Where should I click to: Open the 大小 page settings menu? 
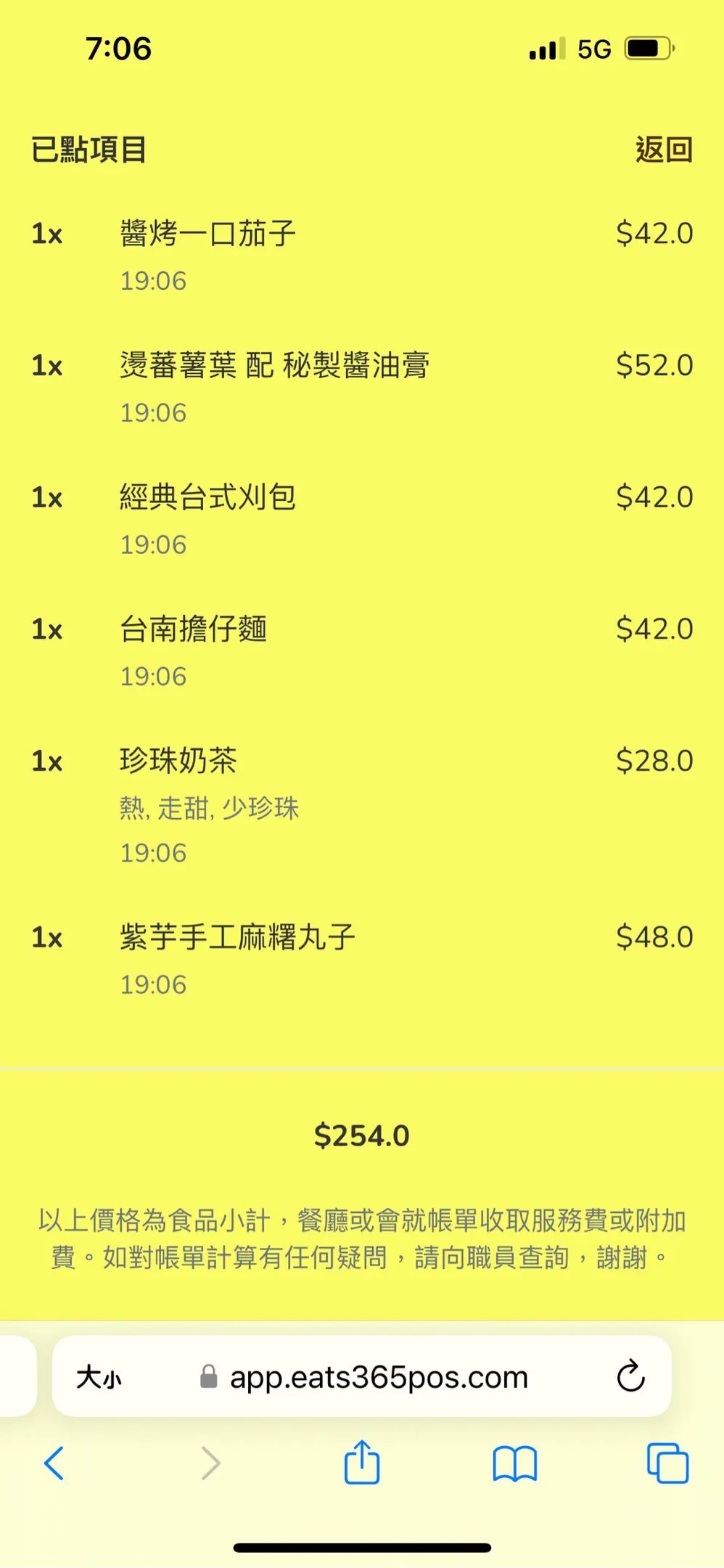[x=99, y=1377]
